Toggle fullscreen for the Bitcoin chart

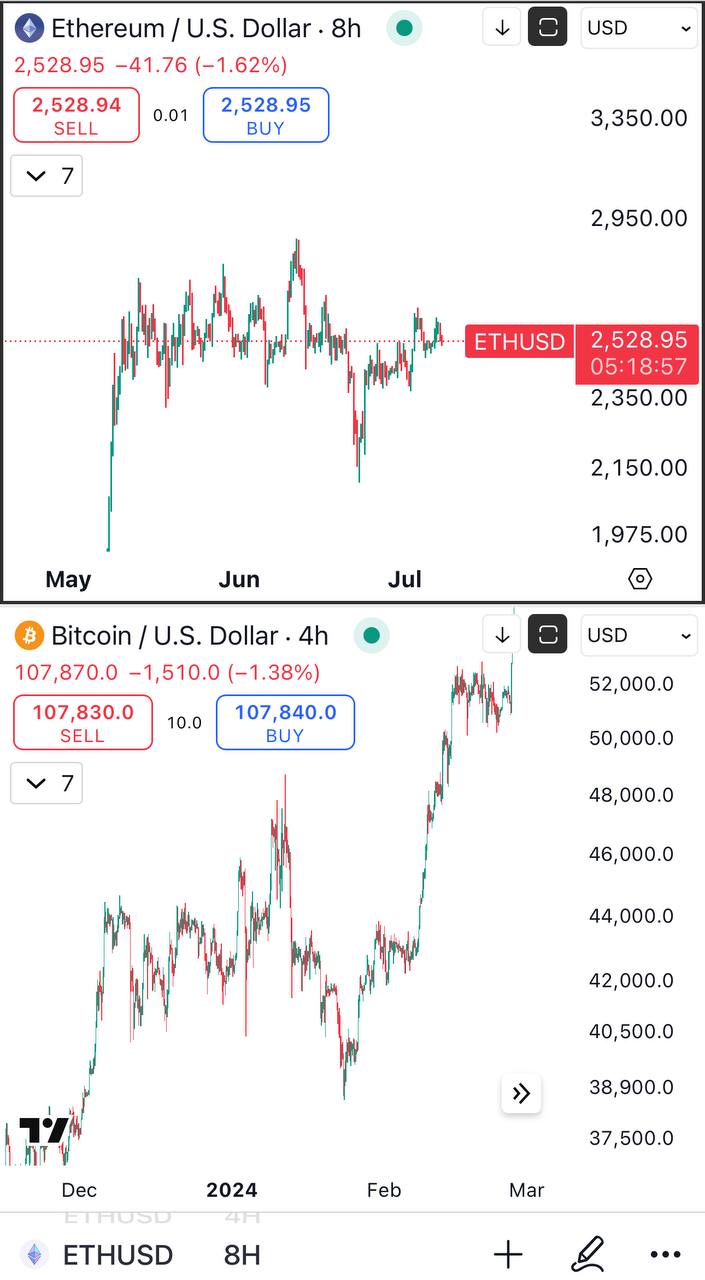pyautogui.click(x=548, y=635)
